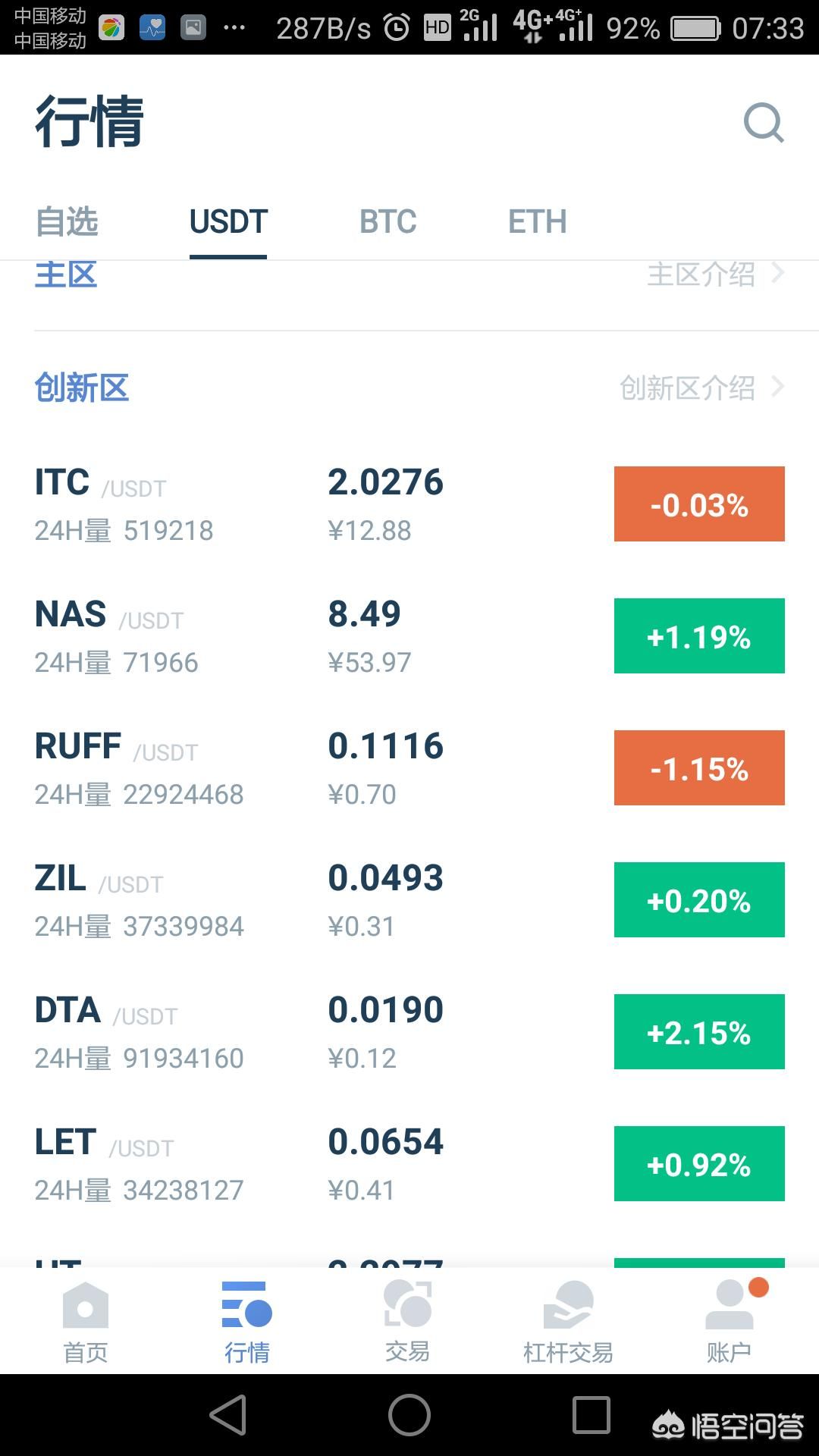
Task: Open the NAS/USDT trading pair
Action: 409,636
